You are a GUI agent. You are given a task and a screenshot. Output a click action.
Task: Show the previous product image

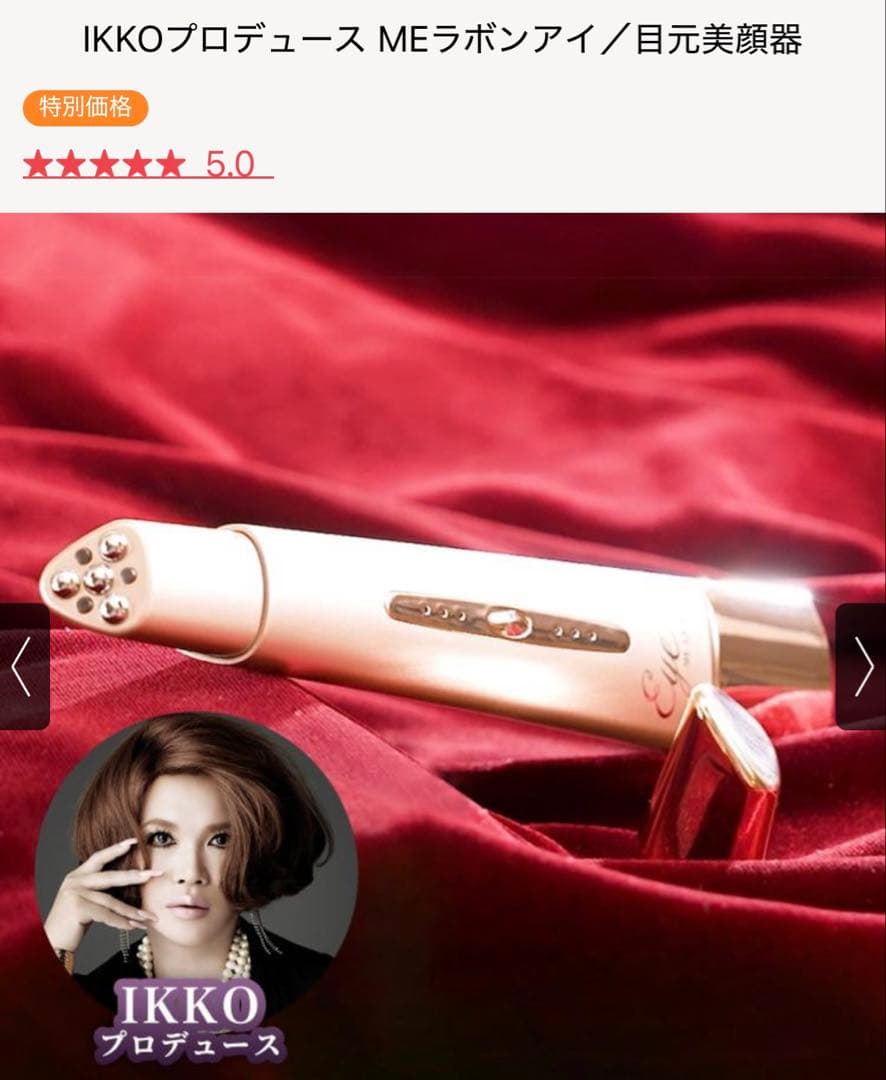point(23,666)
